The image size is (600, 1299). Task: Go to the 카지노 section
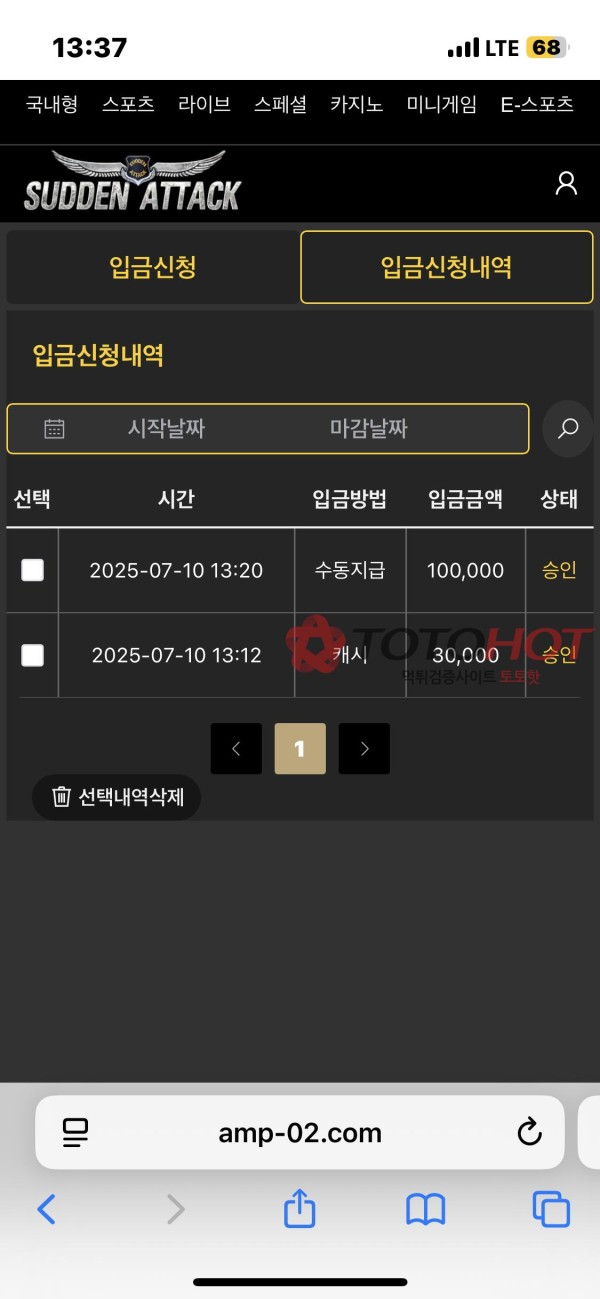coord(356,104)
